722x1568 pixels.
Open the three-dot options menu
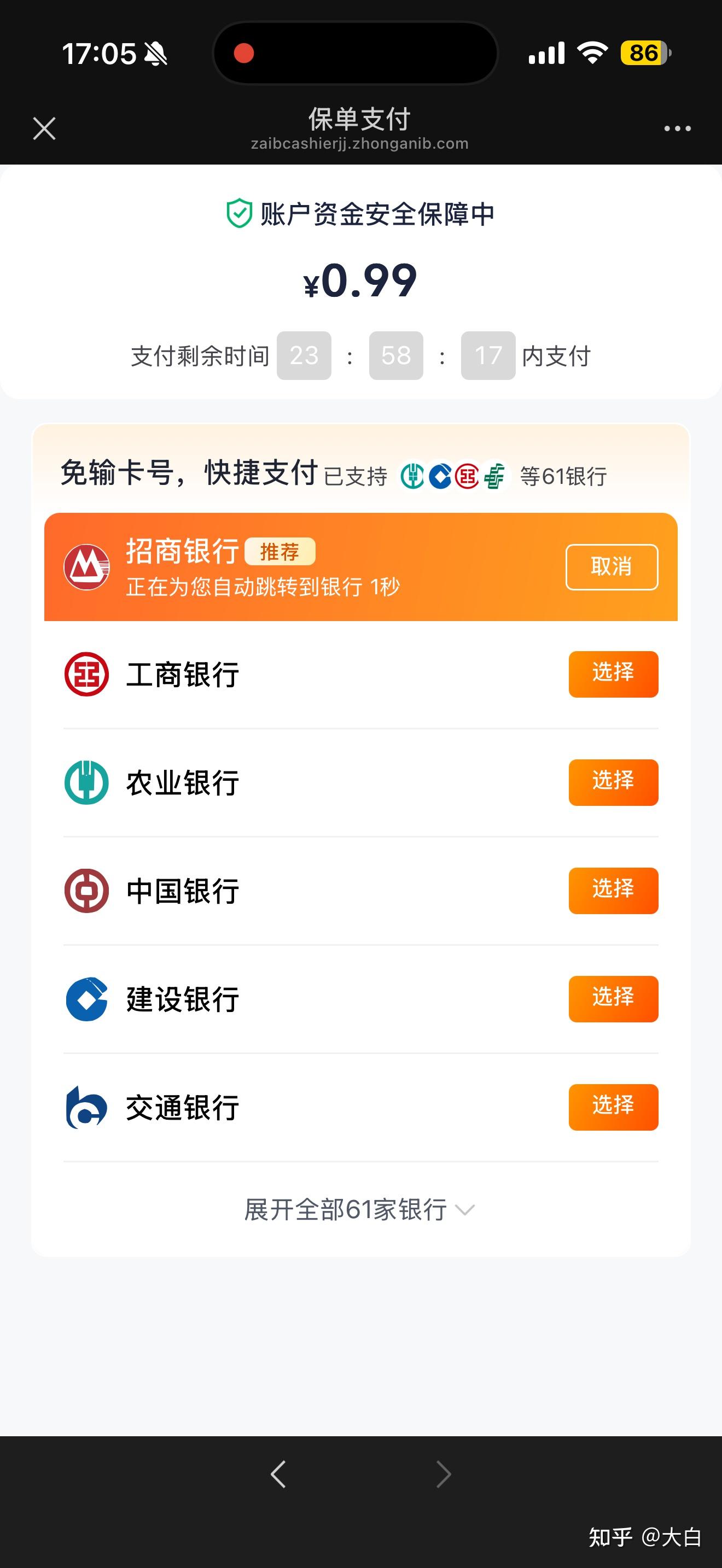678,128
